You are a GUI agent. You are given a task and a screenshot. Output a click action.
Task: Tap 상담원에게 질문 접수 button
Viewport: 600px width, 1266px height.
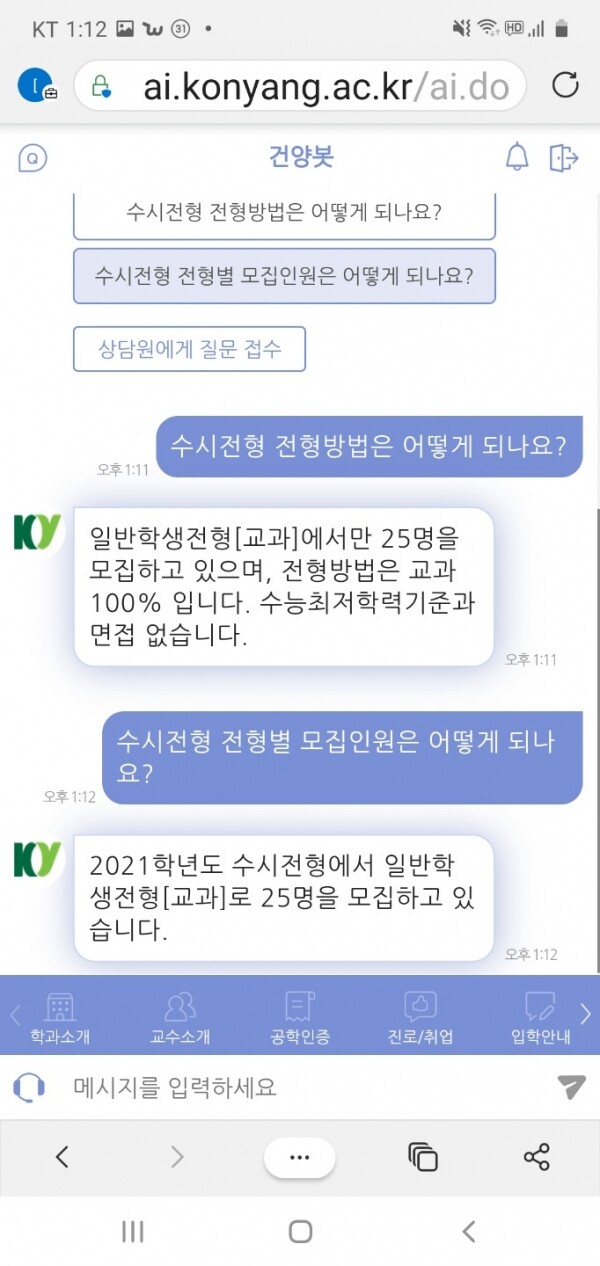(x=189, y=348)
